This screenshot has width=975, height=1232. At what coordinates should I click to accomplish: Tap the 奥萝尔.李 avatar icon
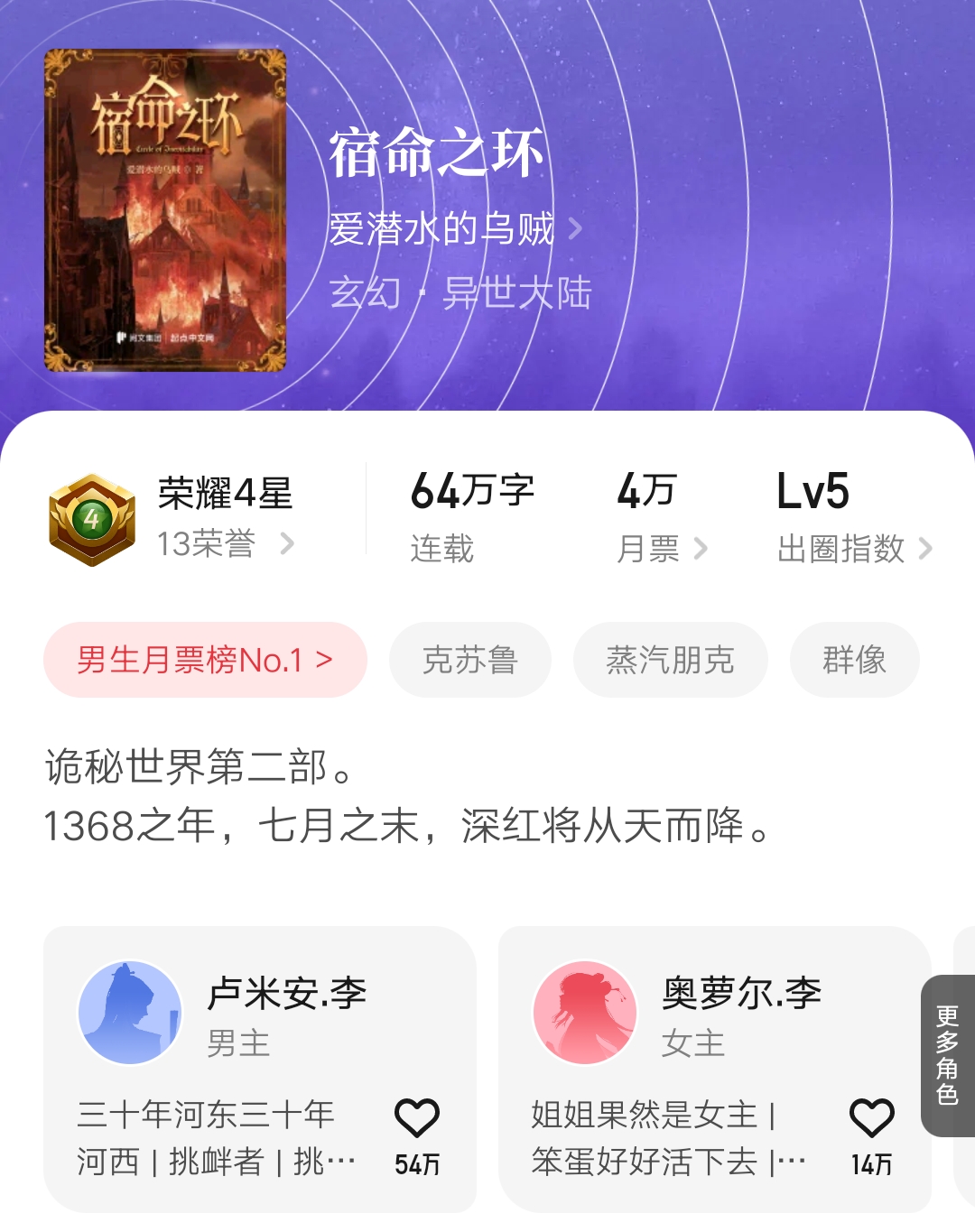pyautogui.click(x=584, y=1011)
